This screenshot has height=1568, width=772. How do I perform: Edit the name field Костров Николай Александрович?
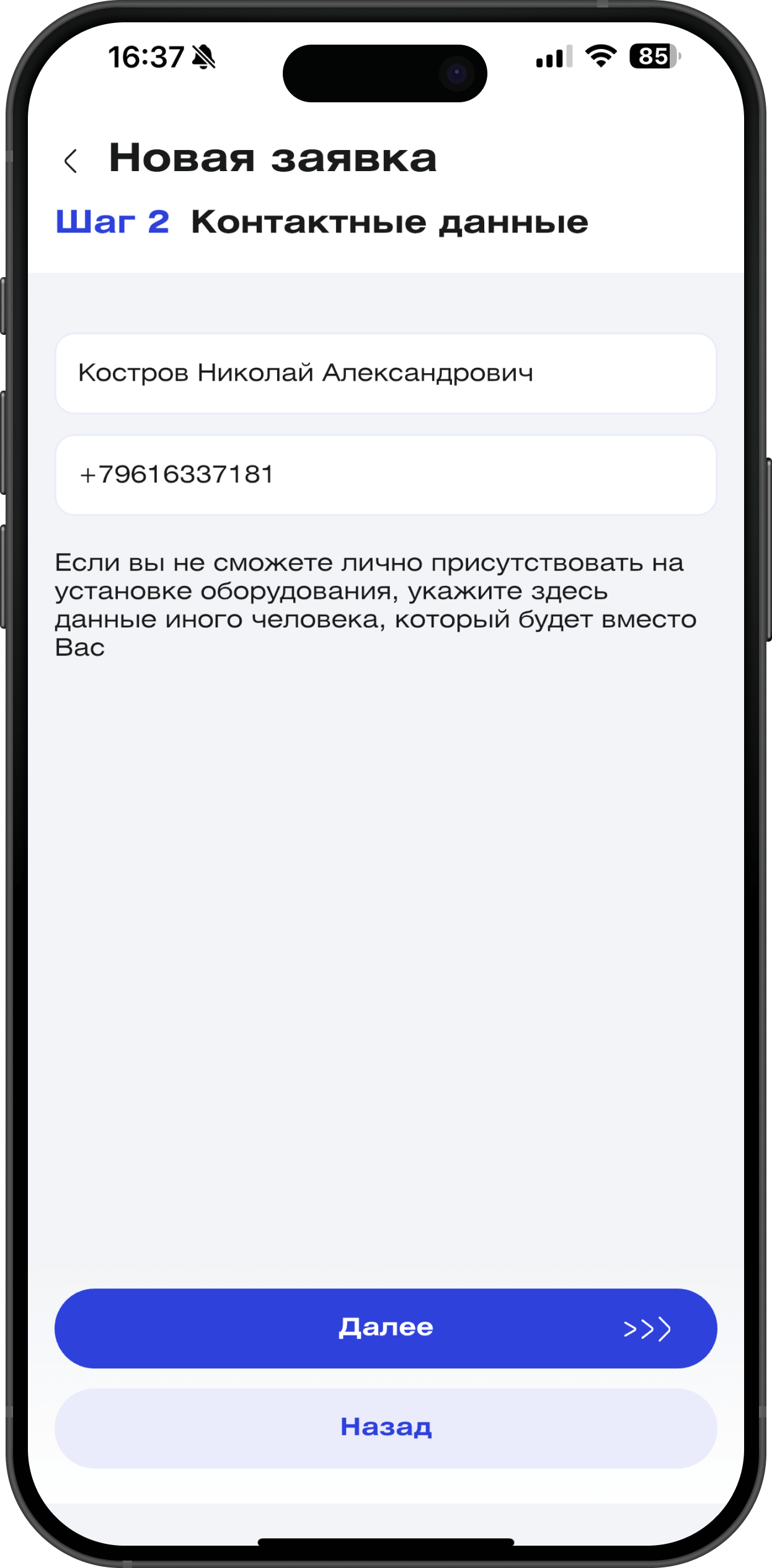pos(386,373)
